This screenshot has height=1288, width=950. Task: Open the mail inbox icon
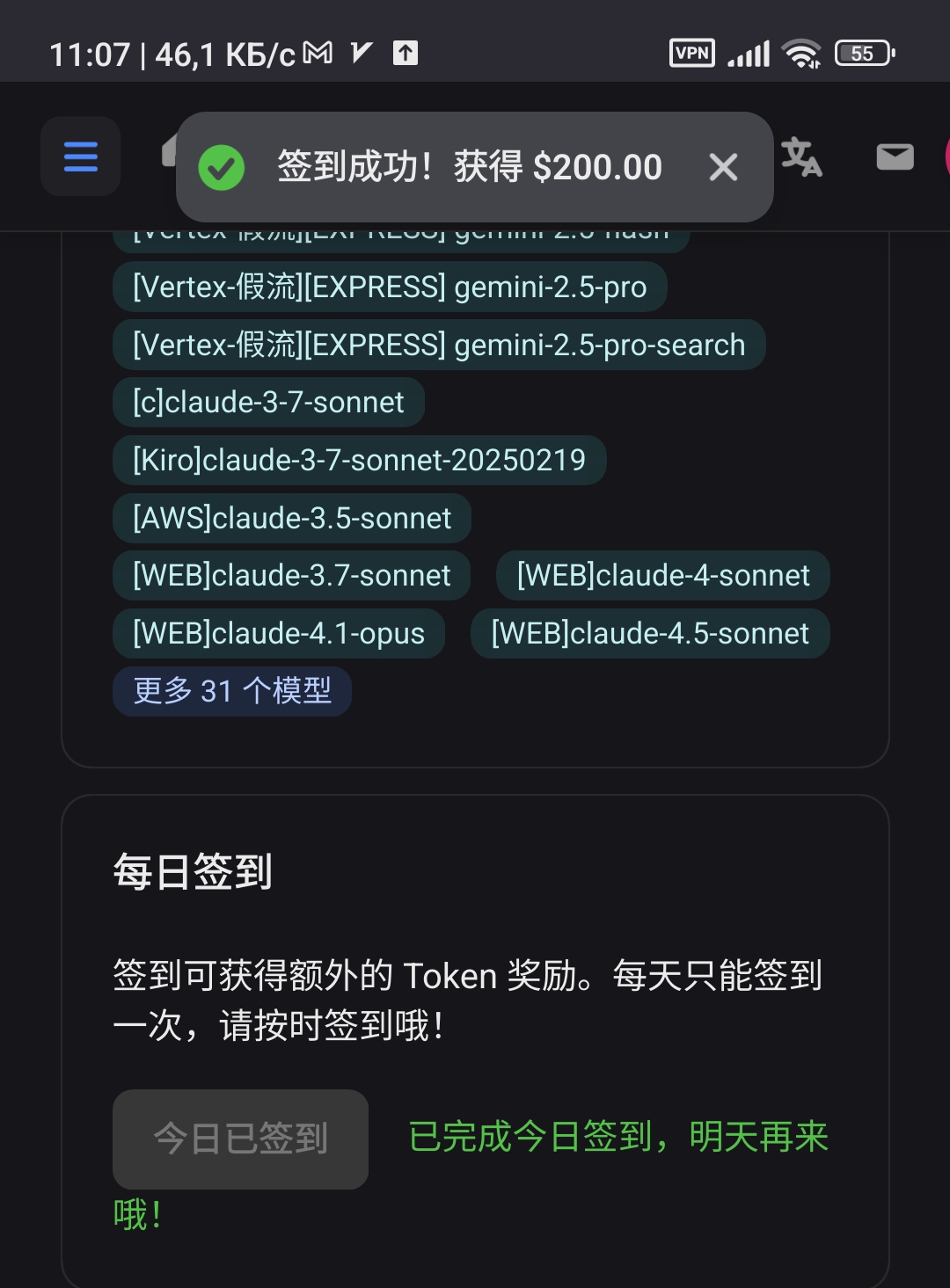click(x=895, y=157)
